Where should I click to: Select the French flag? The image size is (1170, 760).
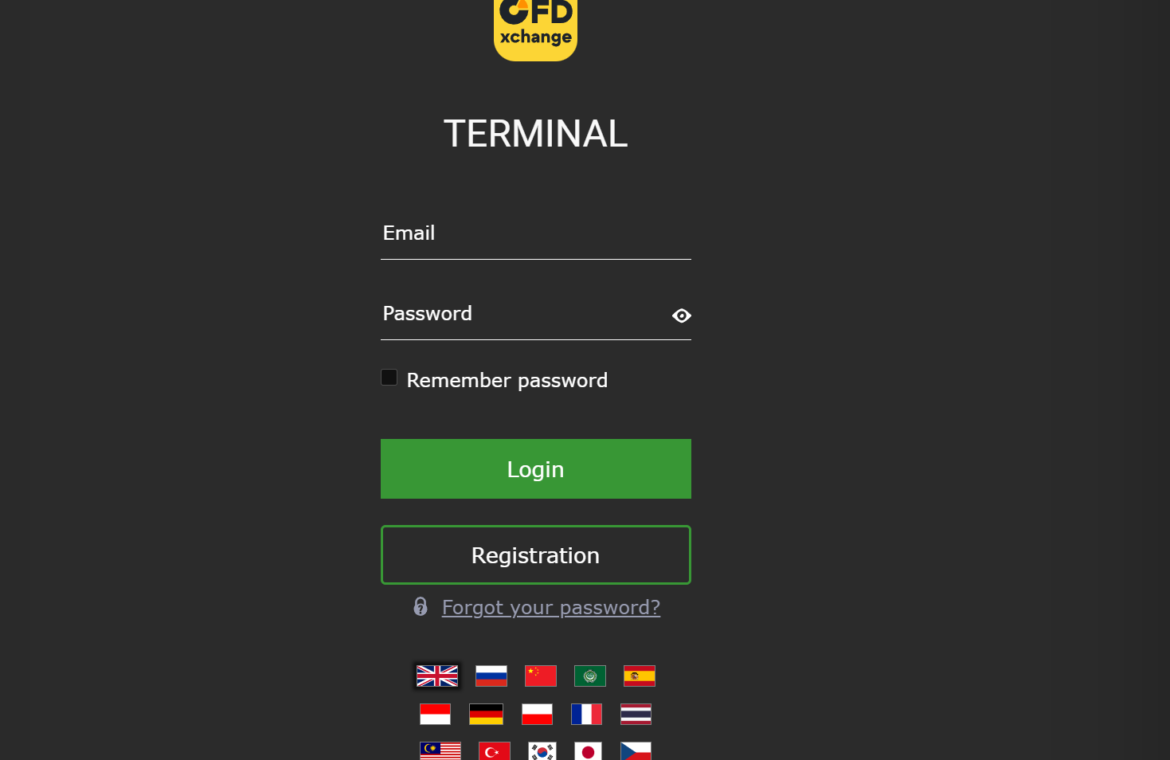[x=586, y=714]
